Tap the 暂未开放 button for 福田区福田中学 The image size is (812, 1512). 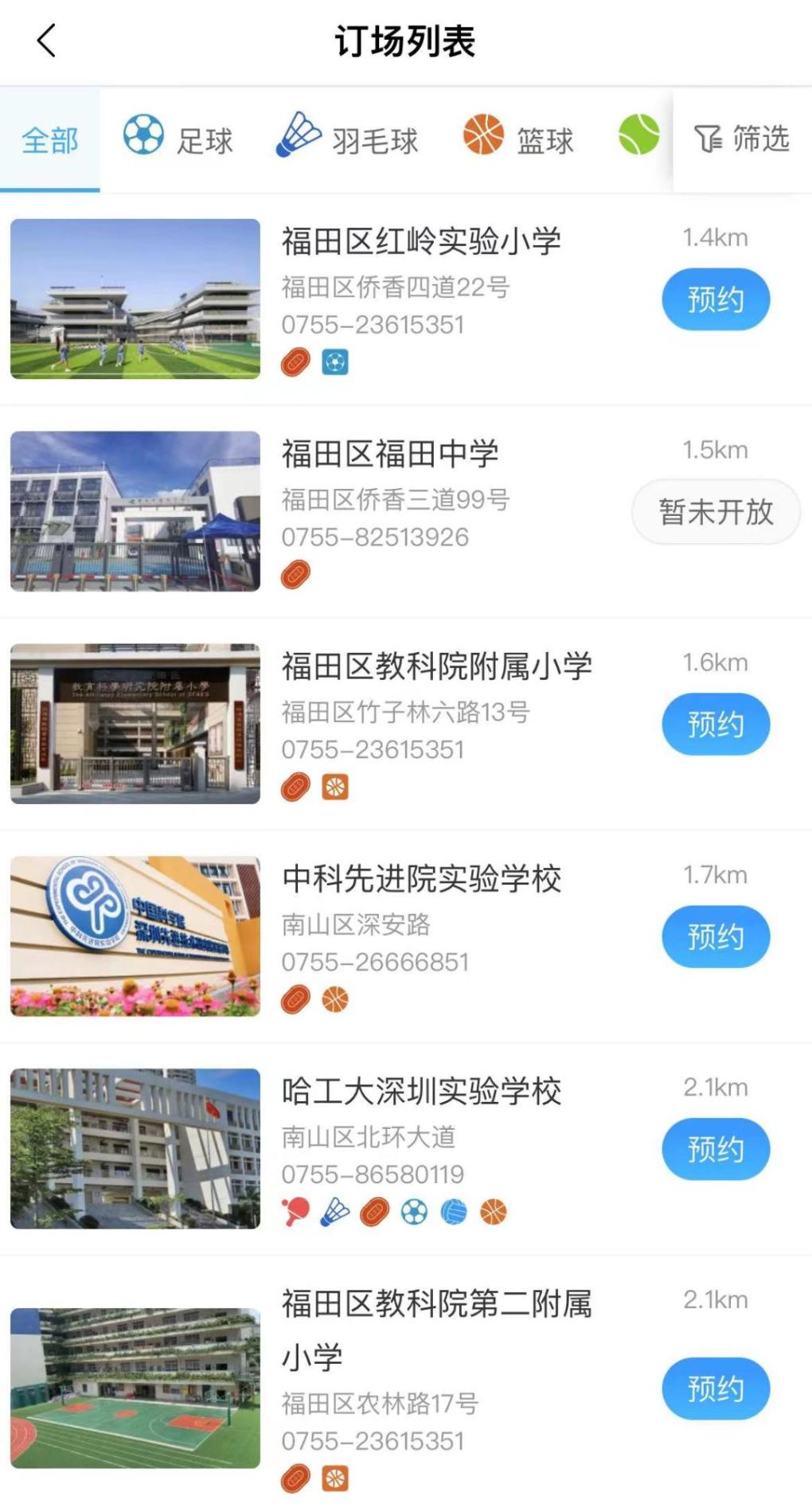click(715, 514)
